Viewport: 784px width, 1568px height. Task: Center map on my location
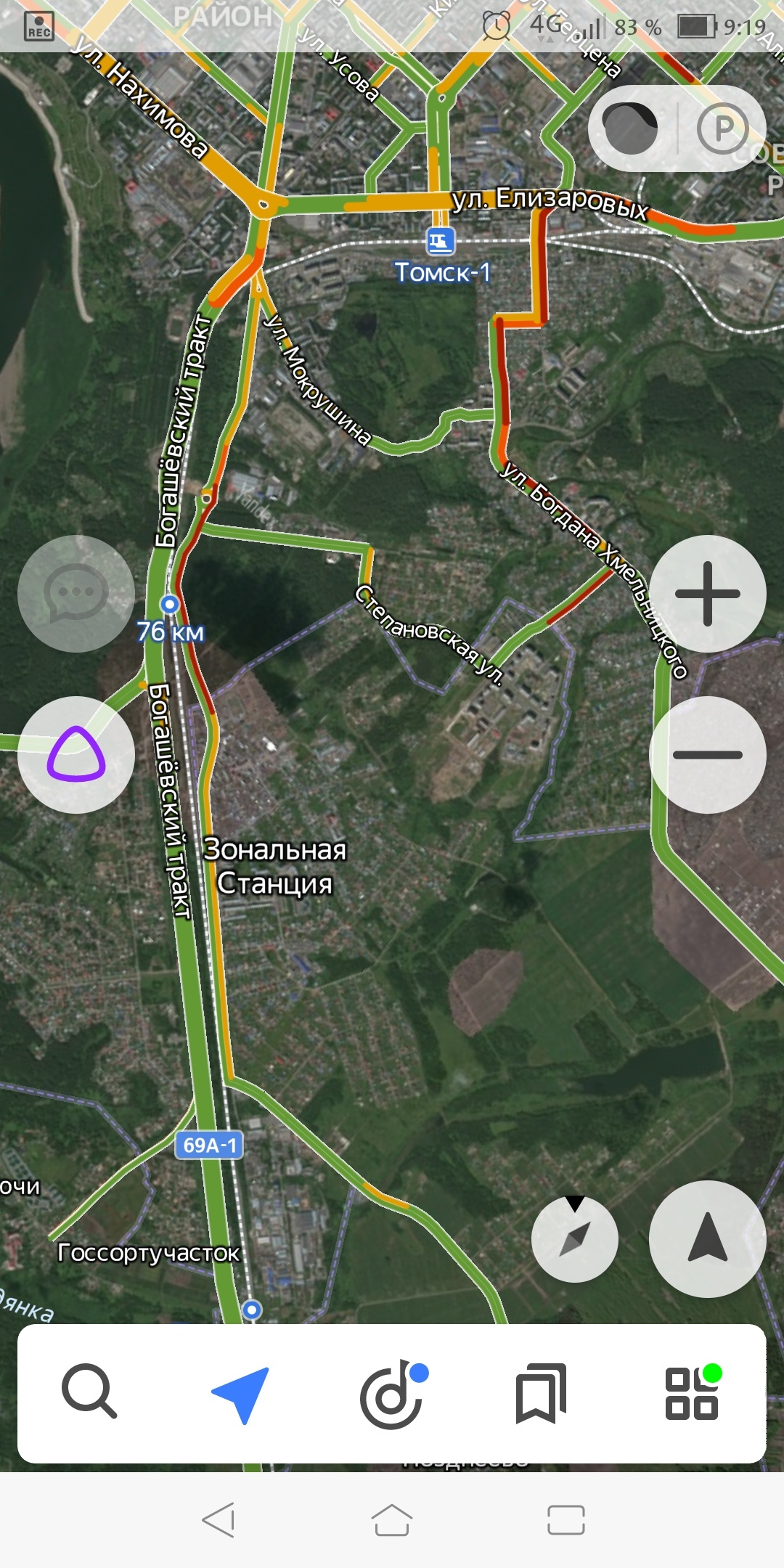pyautogui.click(x=708, y=1239)
